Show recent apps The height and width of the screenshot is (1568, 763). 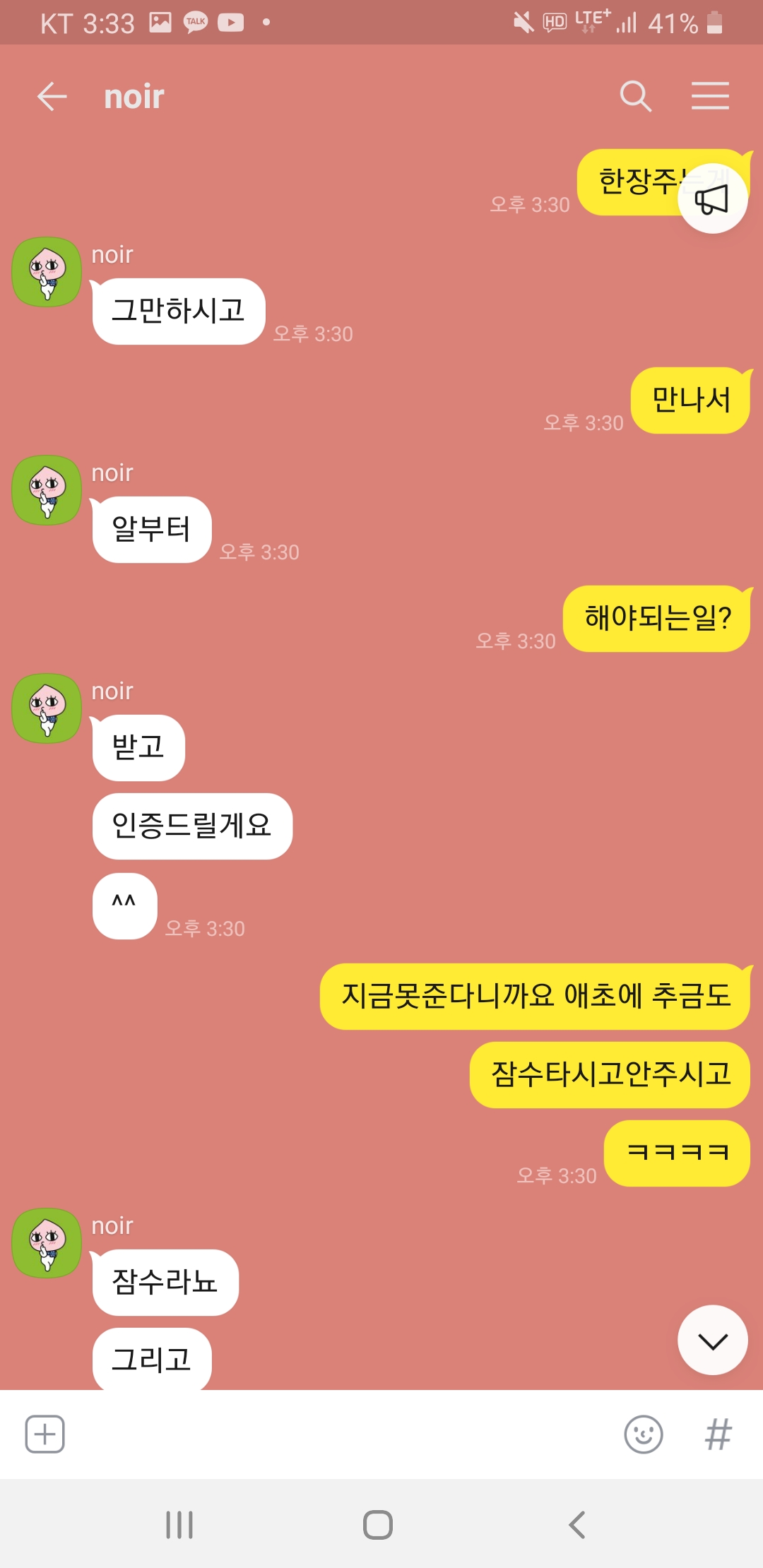point(179,1524)
